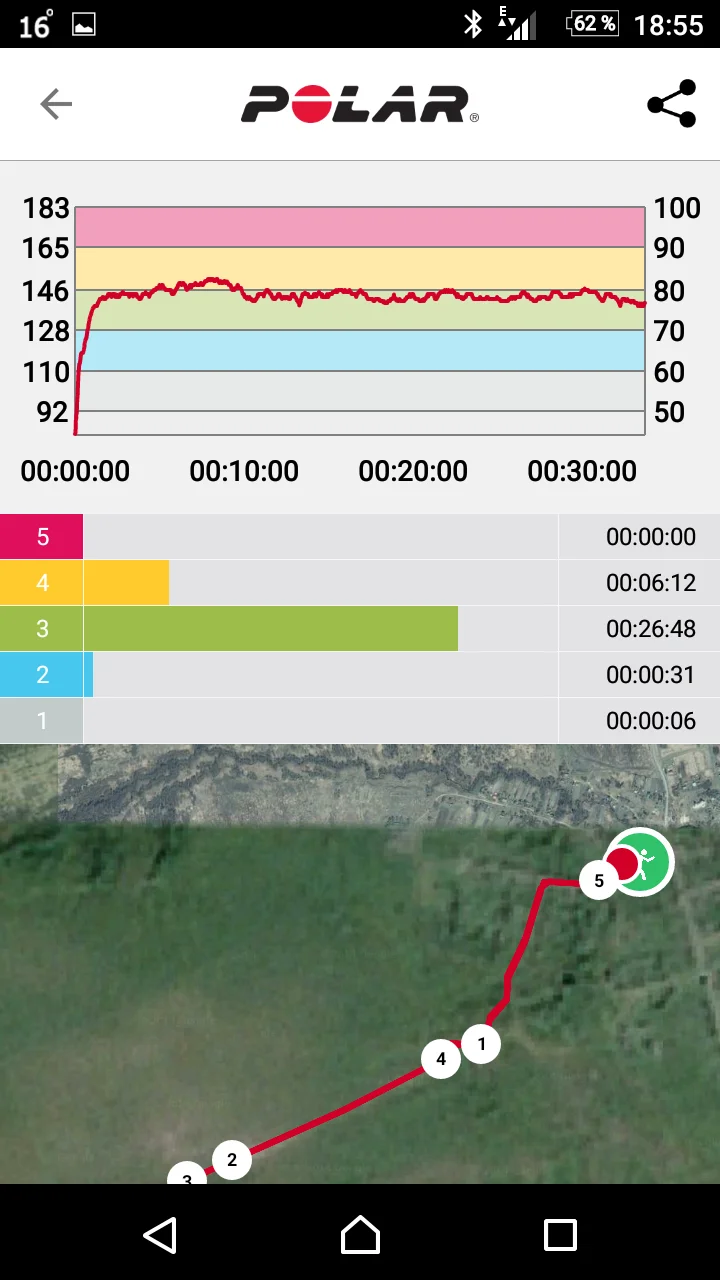The height and width of the screenshot is (1280, 720).
Task: Open recent apps from navigation bar
Action: click(560, 1235)
